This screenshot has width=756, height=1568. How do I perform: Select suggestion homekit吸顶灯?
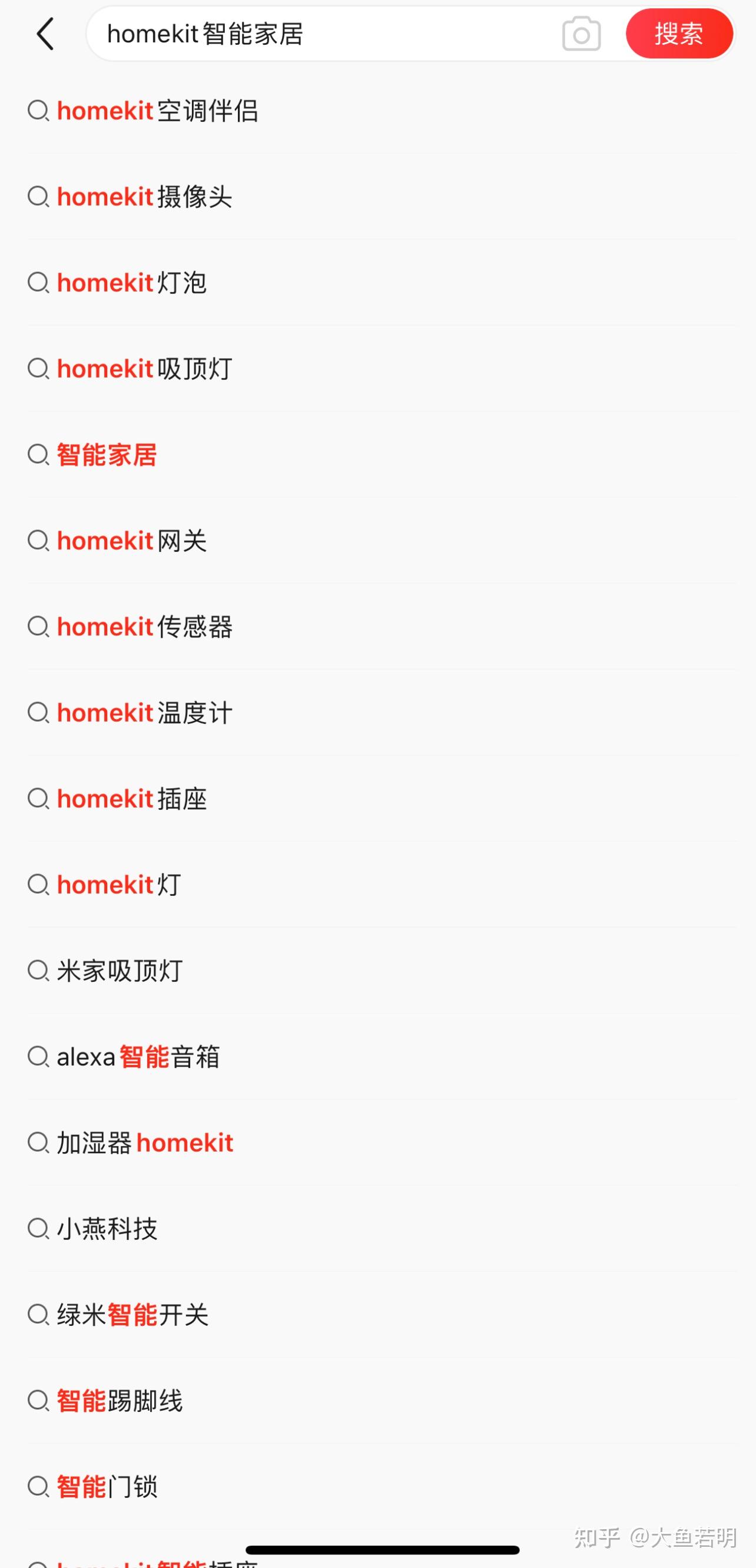(x=145, y=369)
